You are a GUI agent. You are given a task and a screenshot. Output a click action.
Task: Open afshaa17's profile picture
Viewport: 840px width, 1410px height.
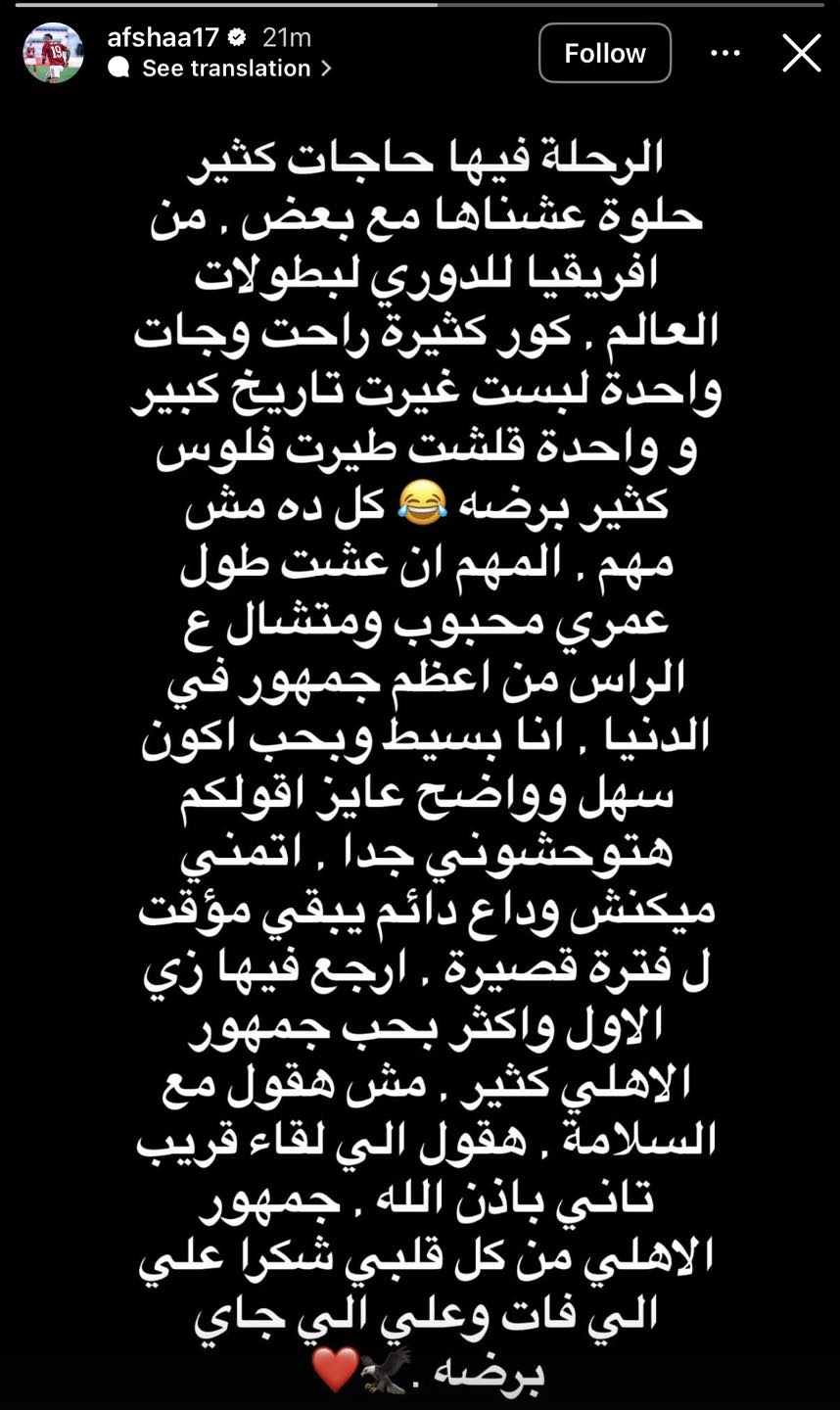(x=53, y=53)
